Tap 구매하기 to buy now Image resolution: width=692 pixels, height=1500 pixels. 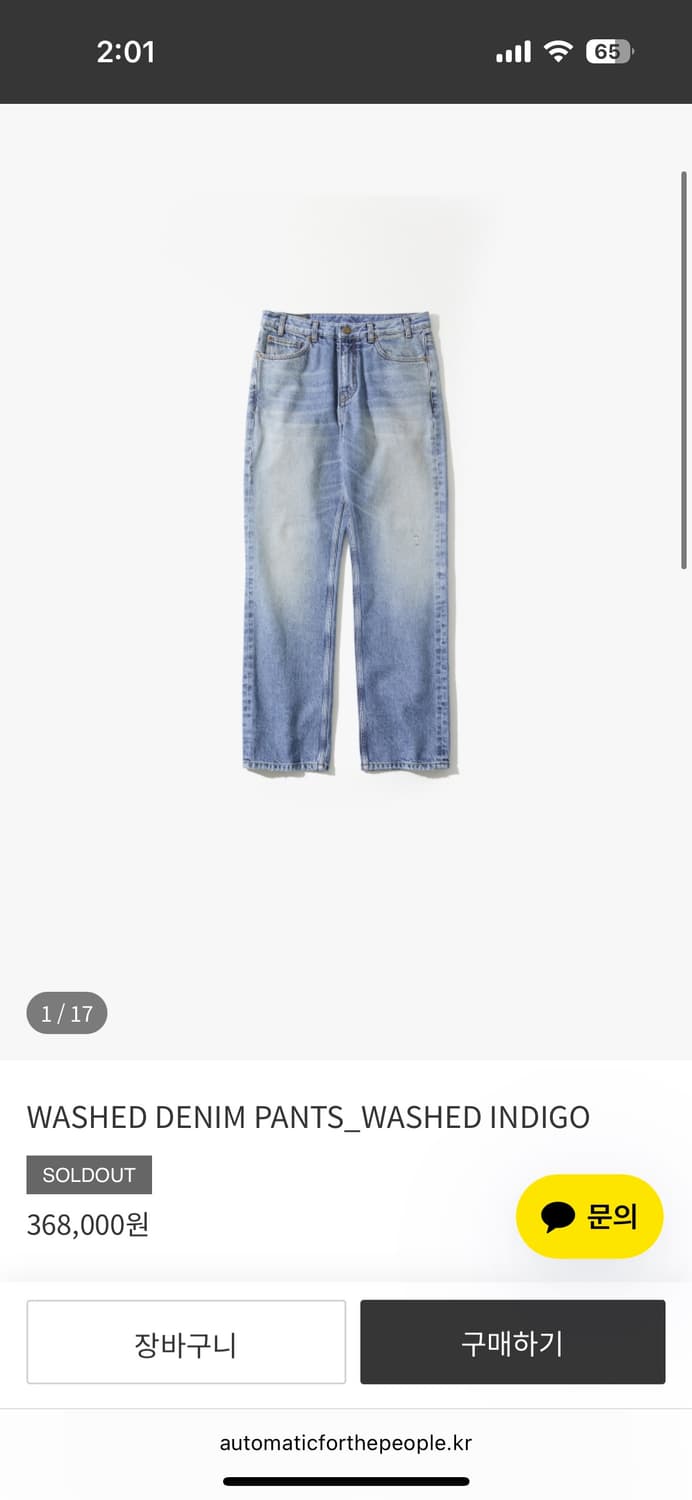coord(512,1342)
